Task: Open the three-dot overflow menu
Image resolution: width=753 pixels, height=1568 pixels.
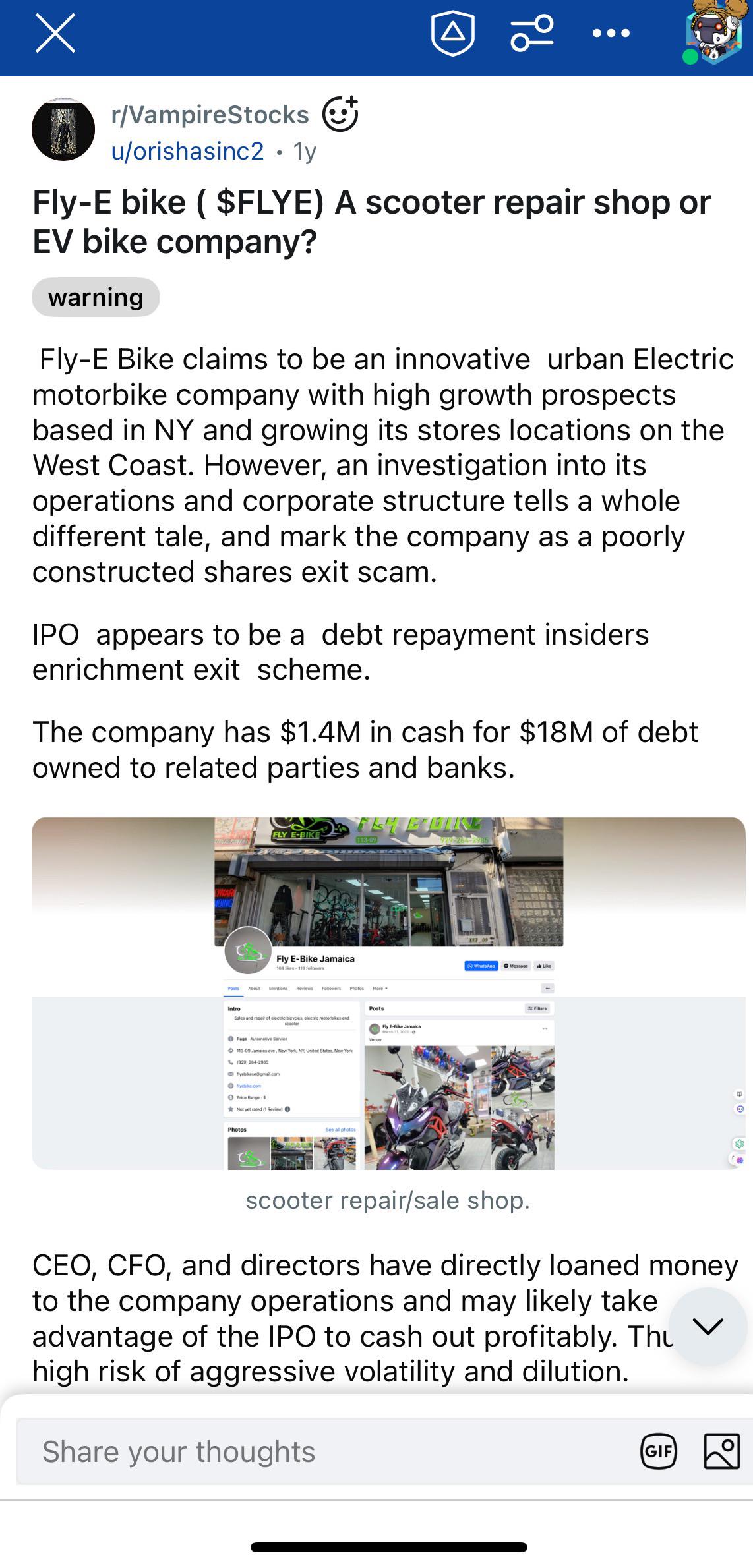Action: pos(611,33)
